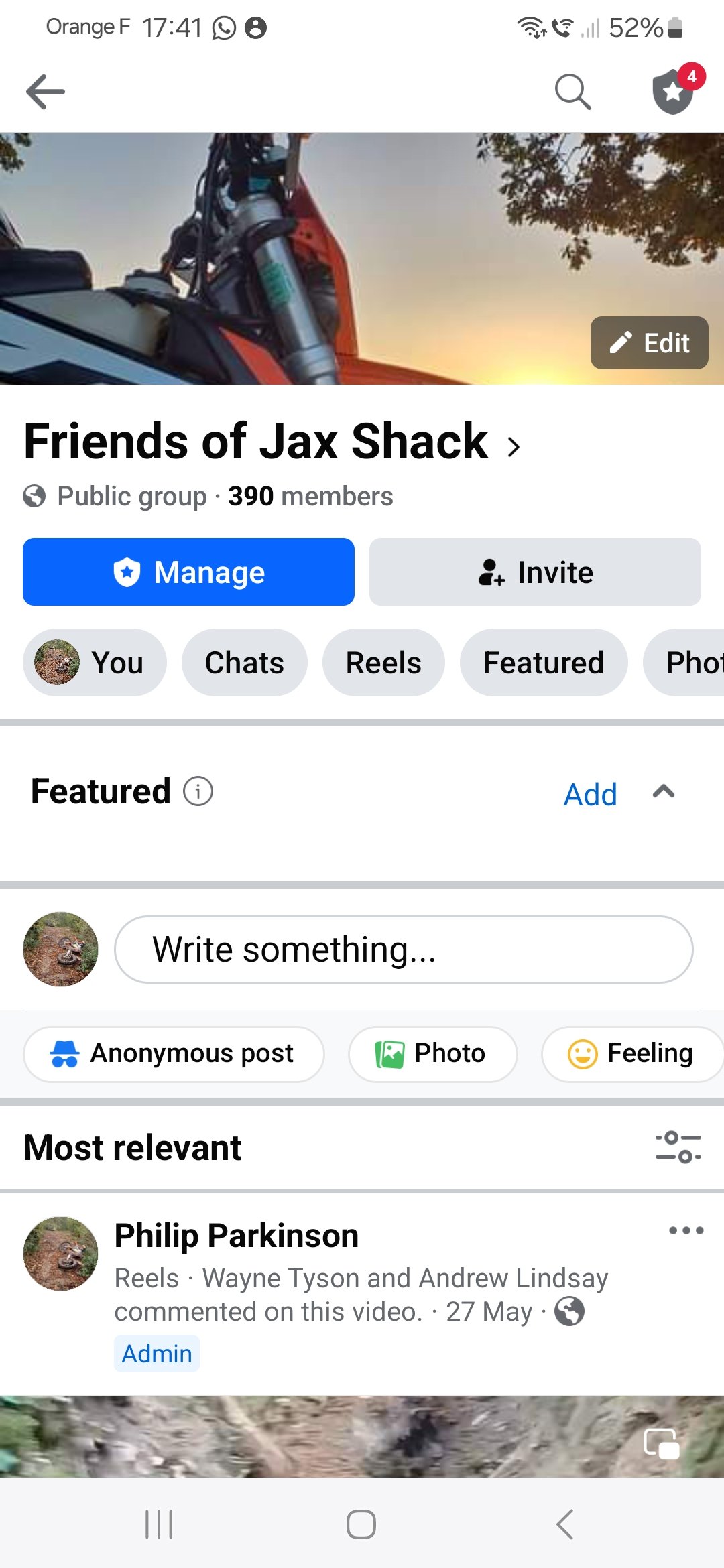
Task: Collapse the Featured section
Action: click(x=664, y=792)
